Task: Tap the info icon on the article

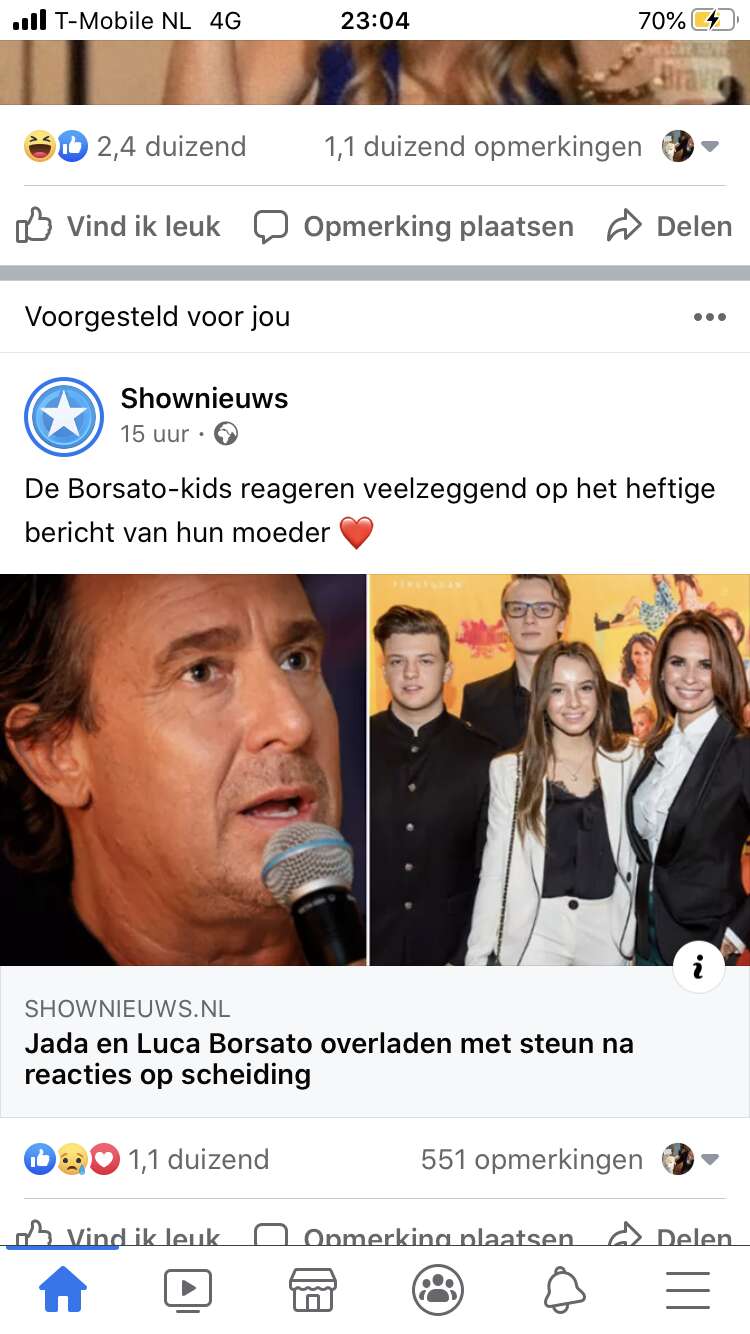Action: pos(698,966)
